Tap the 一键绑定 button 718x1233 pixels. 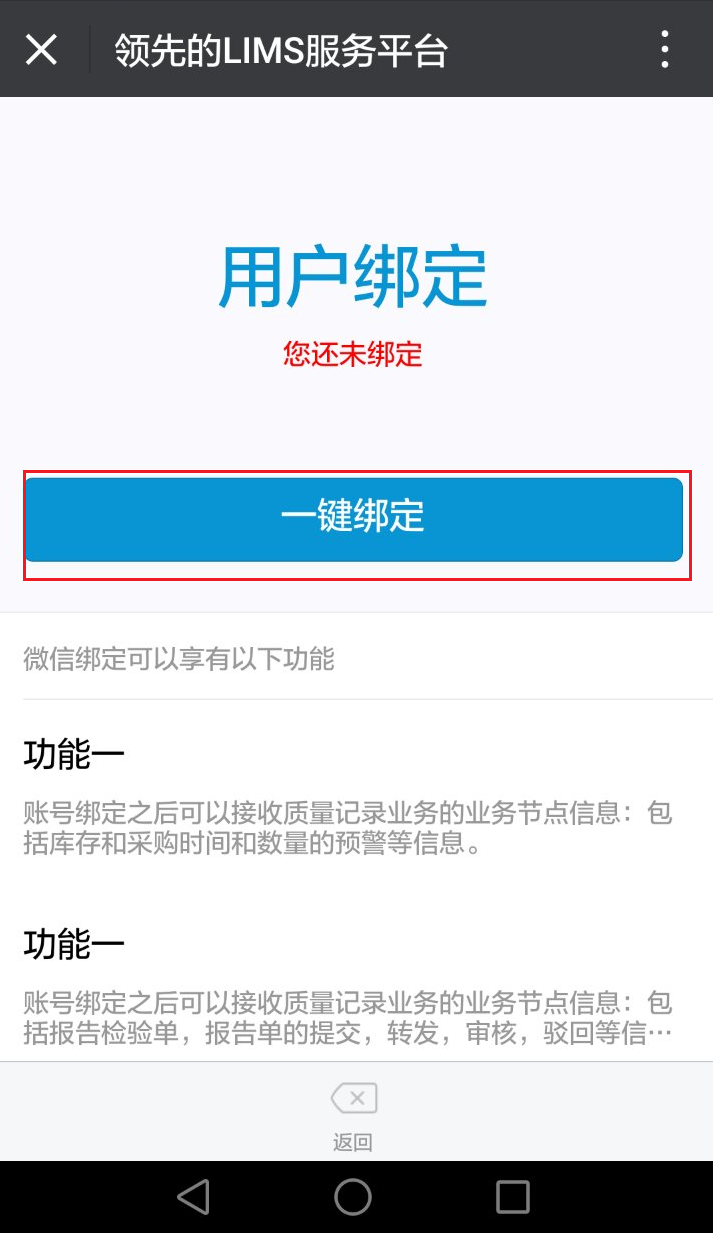[354, 519]
